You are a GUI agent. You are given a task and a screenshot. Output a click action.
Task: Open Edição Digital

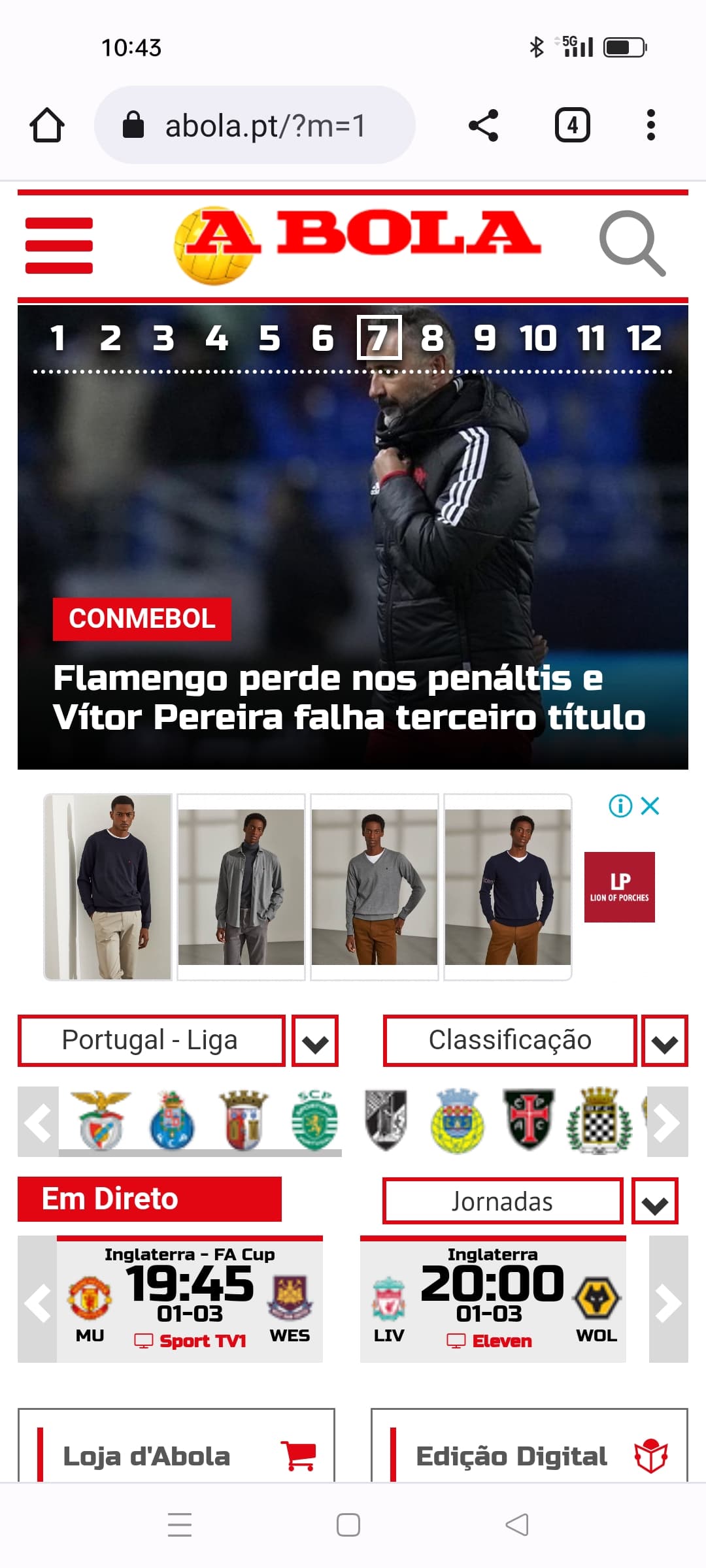point(529,1445)
